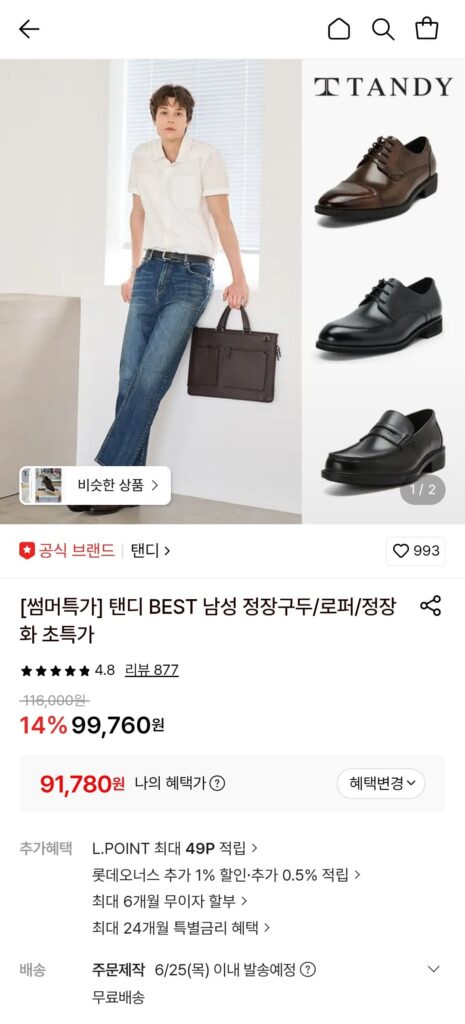This screenshot has height=1024, width=465.
Task: View 최대 24개월 특별금리 혜택
Action: [181, 927]
